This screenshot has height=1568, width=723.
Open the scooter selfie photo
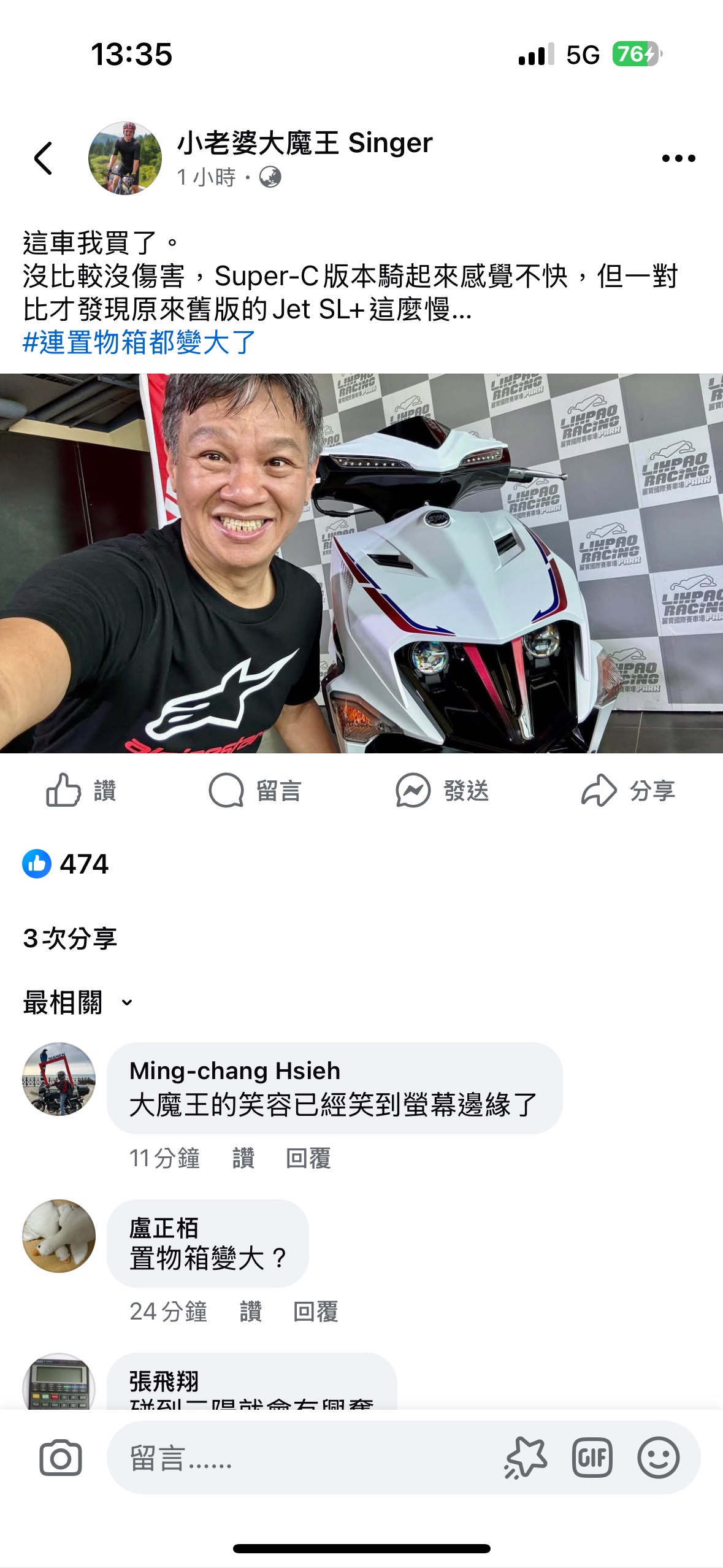pos(361,563)
